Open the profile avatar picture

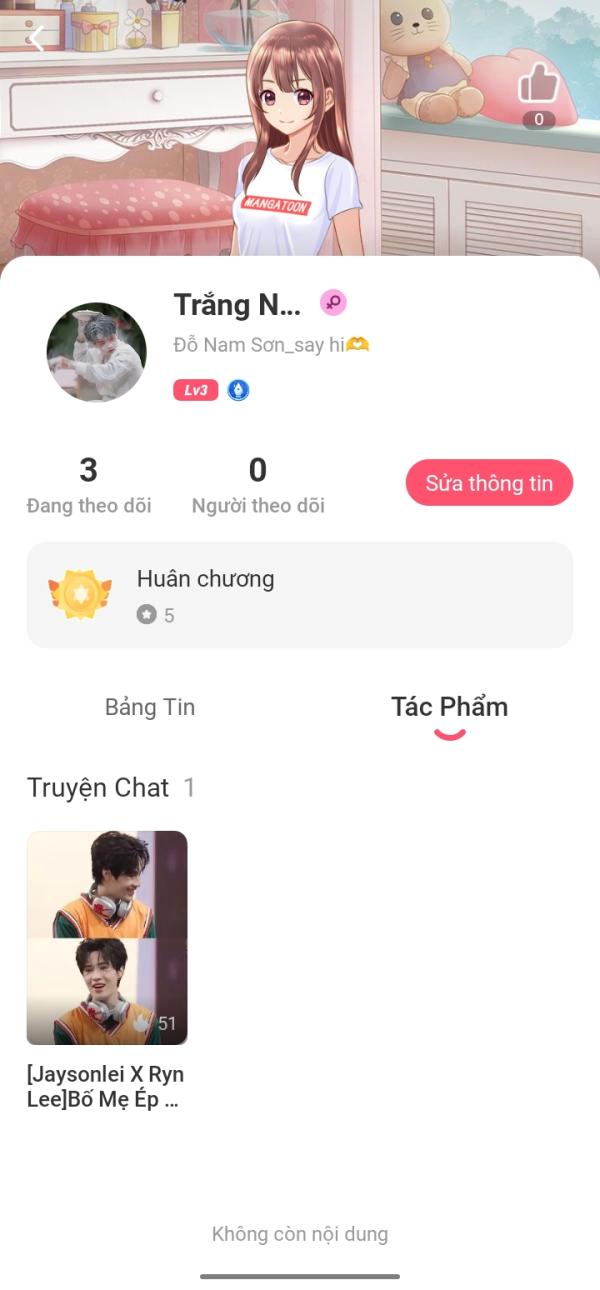(97, 352)
